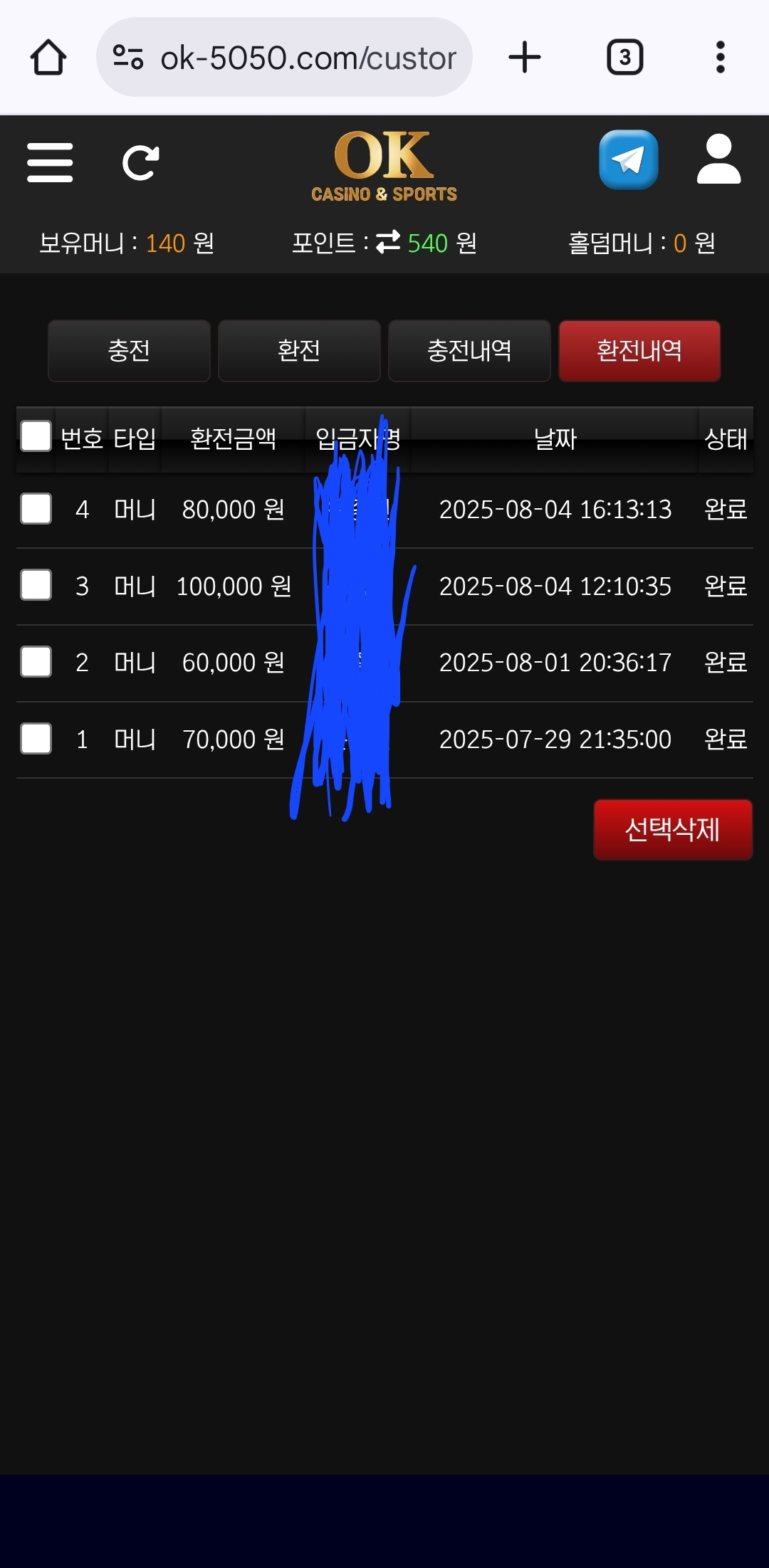Tap the ok-5050.com address bar
The width and height of the screenshot is (769, 1568).
(285, 58)
